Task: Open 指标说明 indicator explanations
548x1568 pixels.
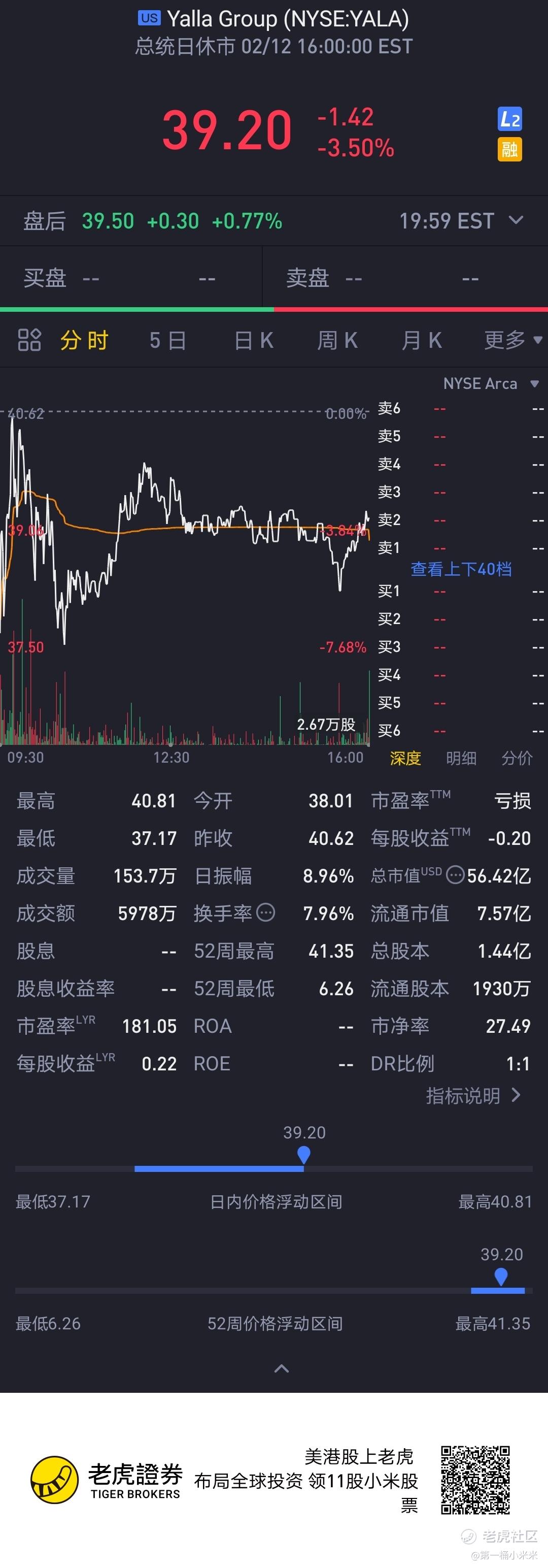Action: 472,1096
